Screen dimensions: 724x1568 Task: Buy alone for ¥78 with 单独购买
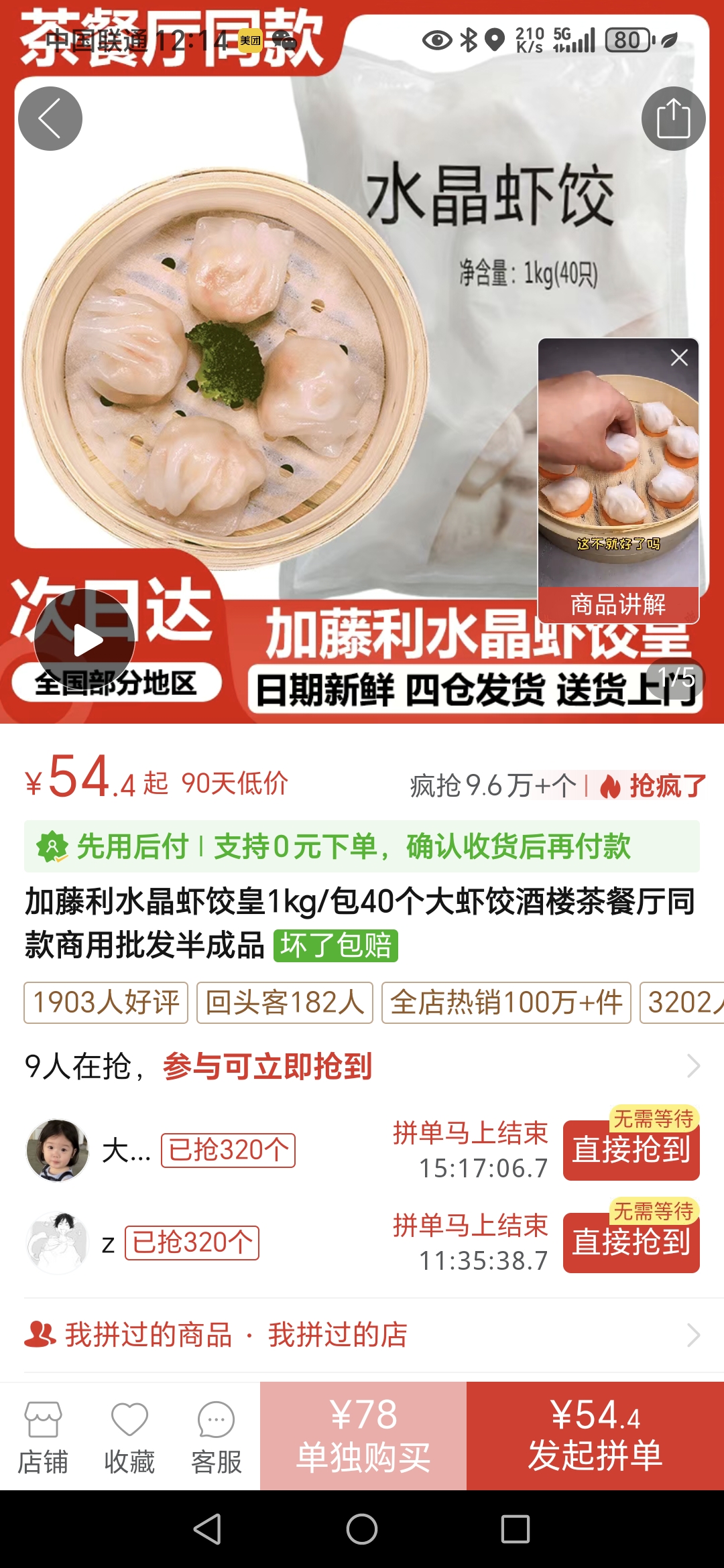pyautogui.click(x=363, y=1436)
